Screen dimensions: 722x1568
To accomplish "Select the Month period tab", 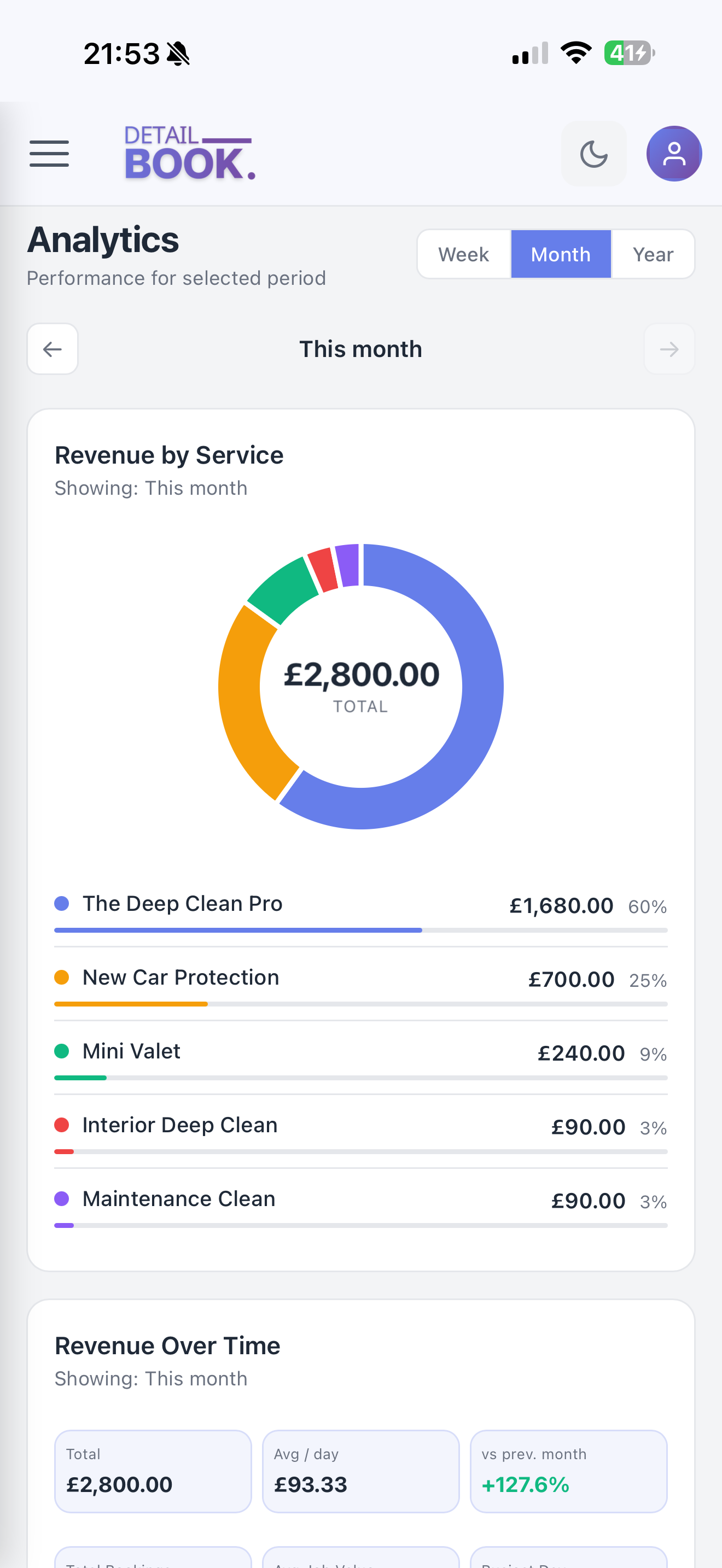I will coord(560,254).
